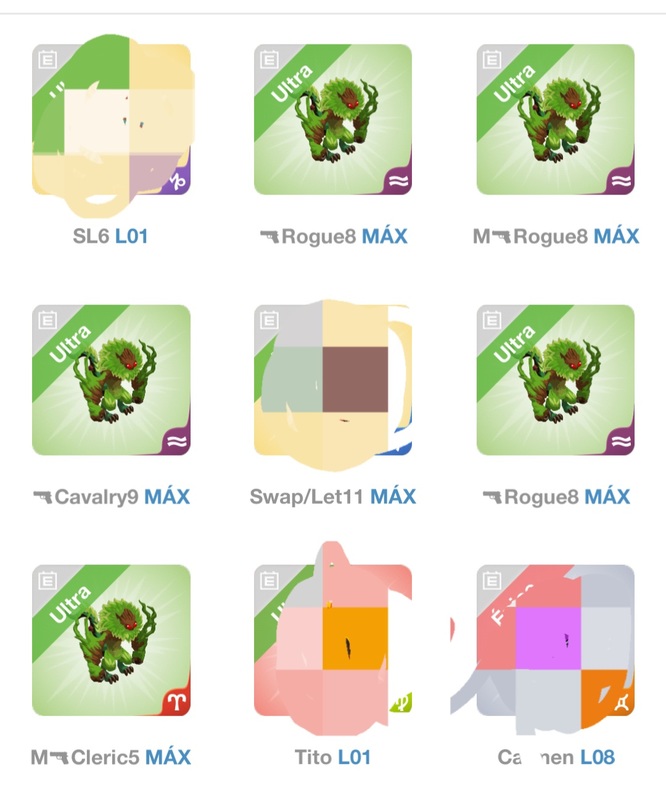Open the Tito L01 monster card

click(x=333, y=640)
